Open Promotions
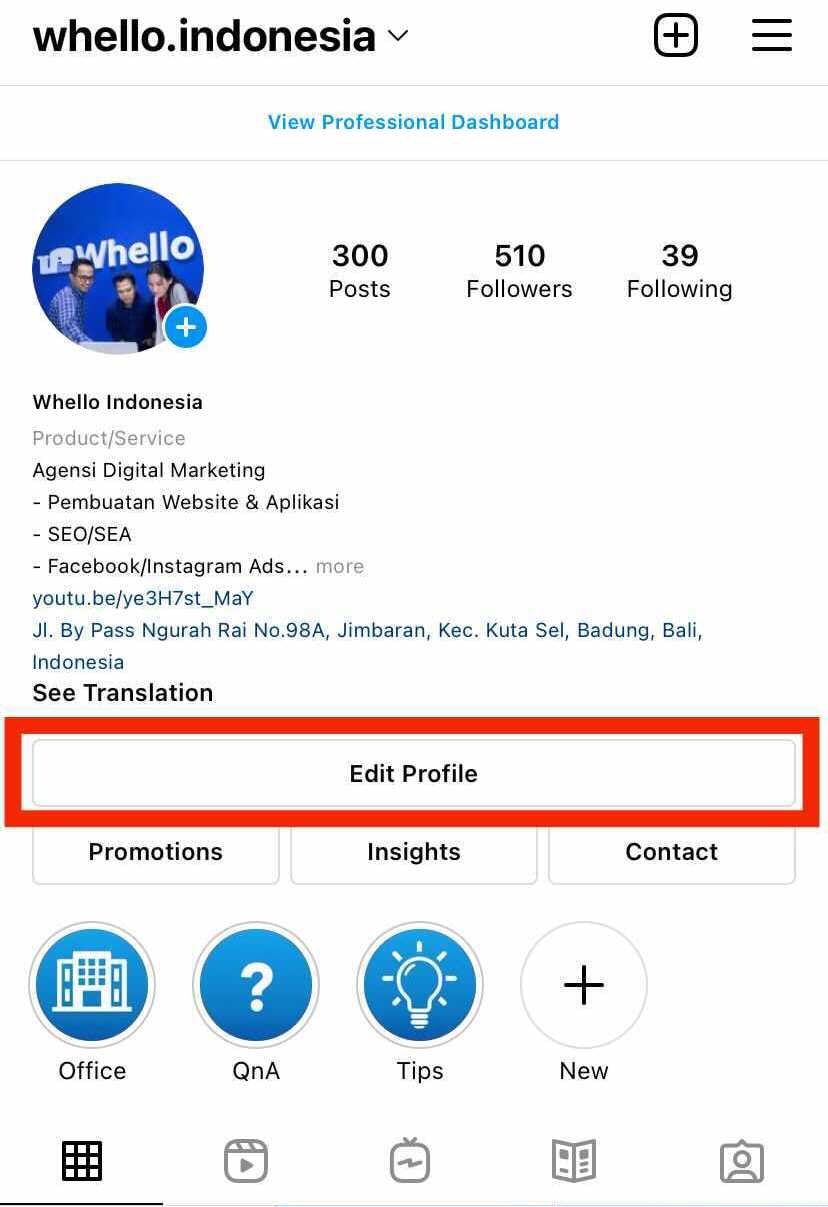This screenshot has width=828, height=1207. tap(155, 852)
